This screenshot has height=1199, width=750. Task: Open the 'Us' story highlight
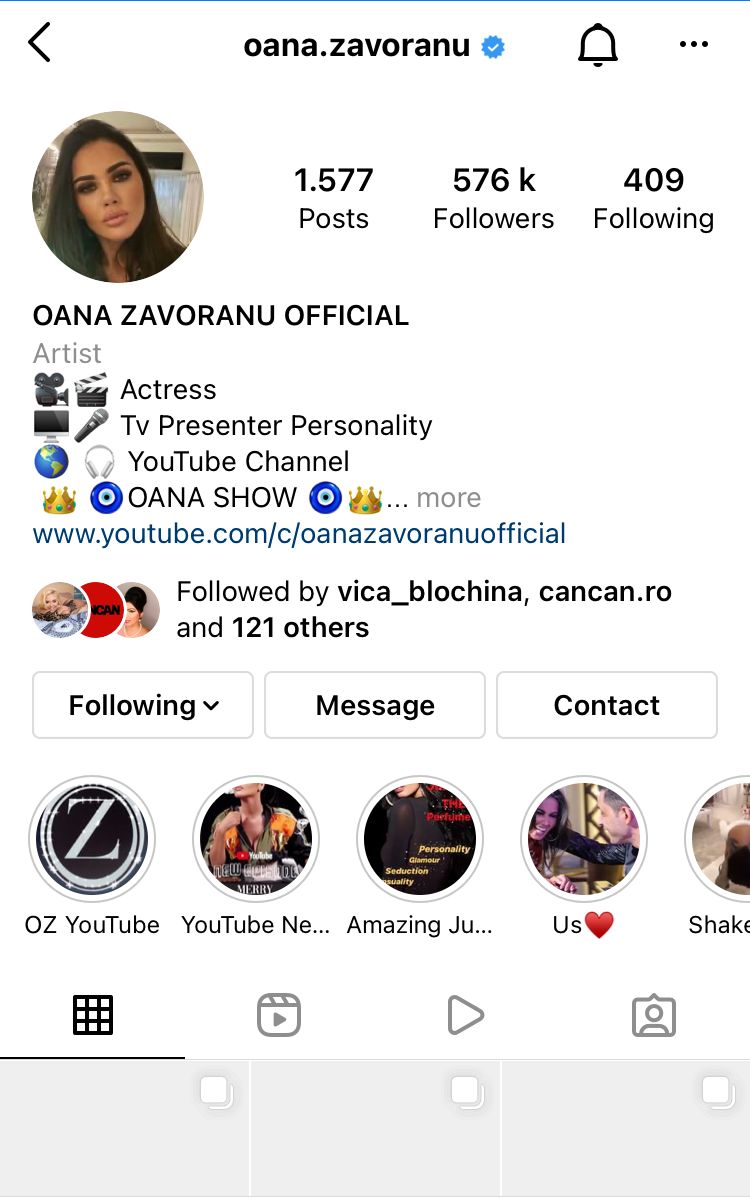pyautogui.click(x=584, y=839)
